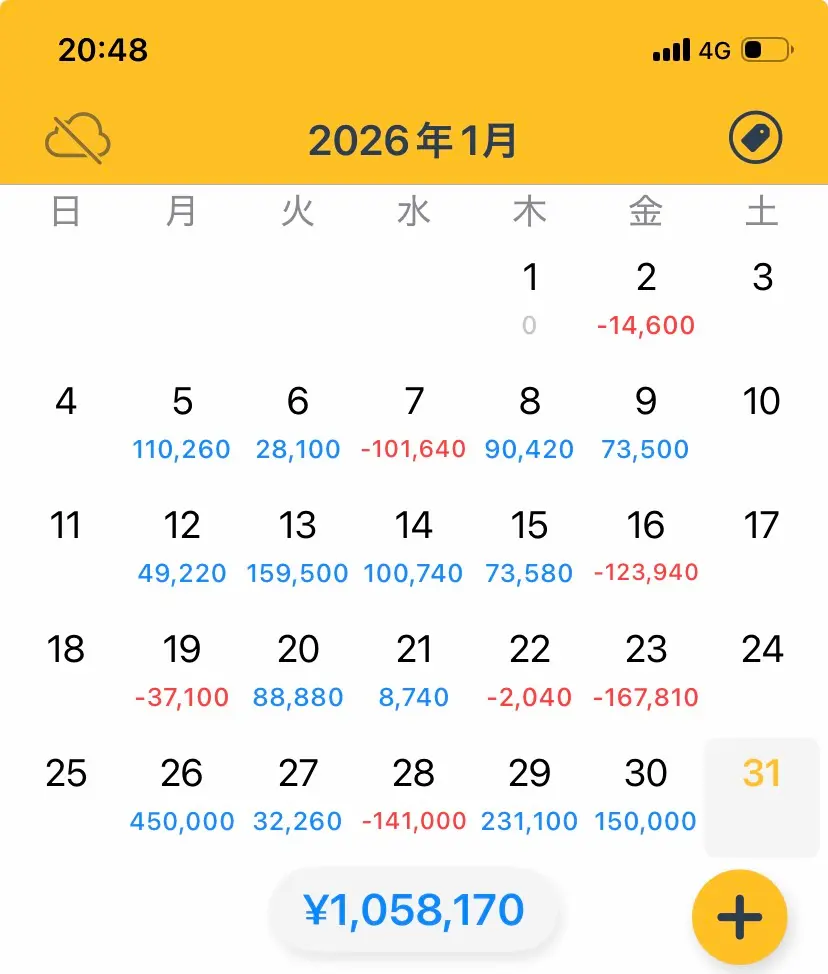Screen dimensions: 828x974
Task: Open the tag label icon
Action: [x=757, y=137]
